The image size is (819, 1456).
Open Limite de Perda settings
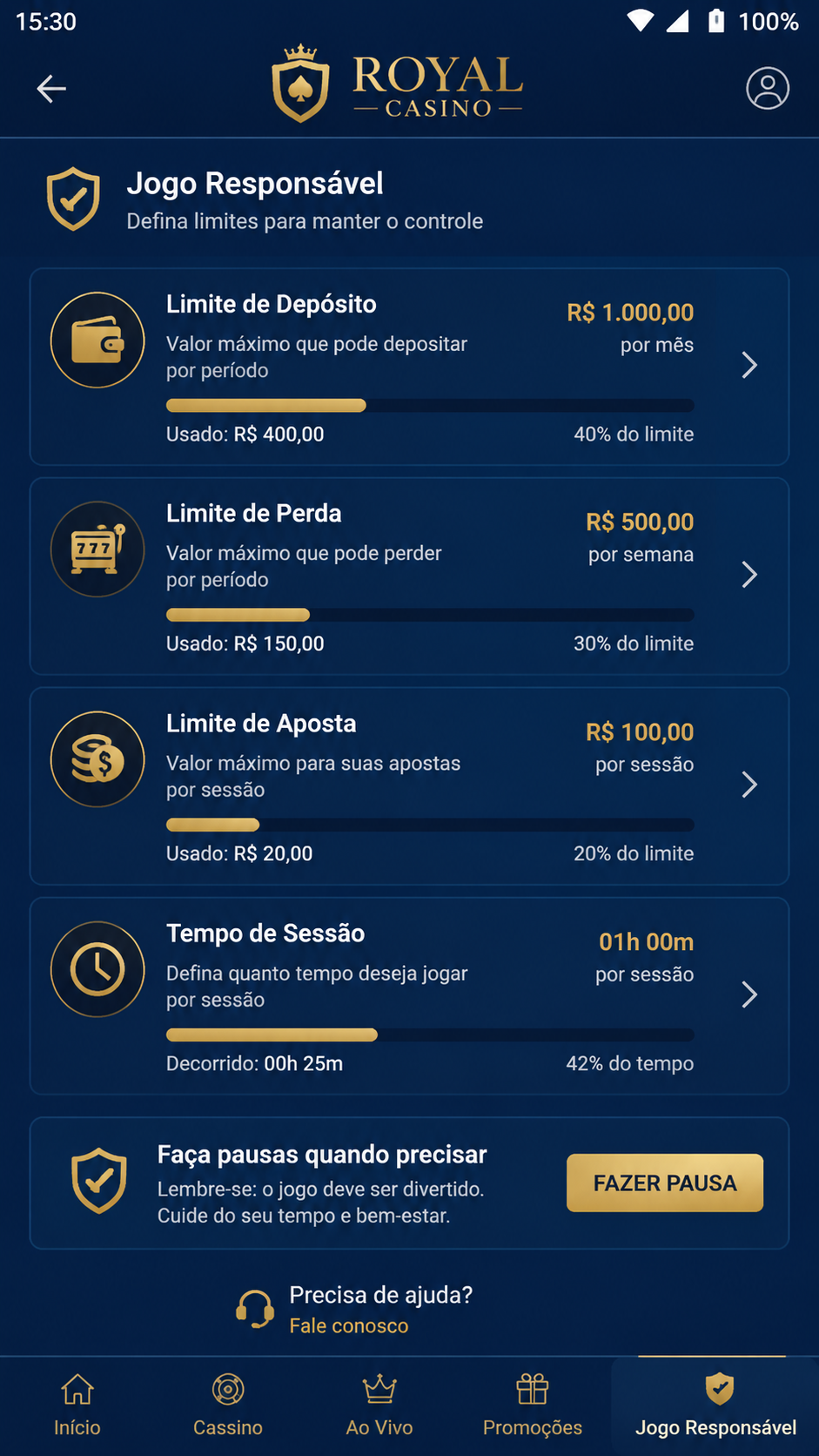point(409,576)
